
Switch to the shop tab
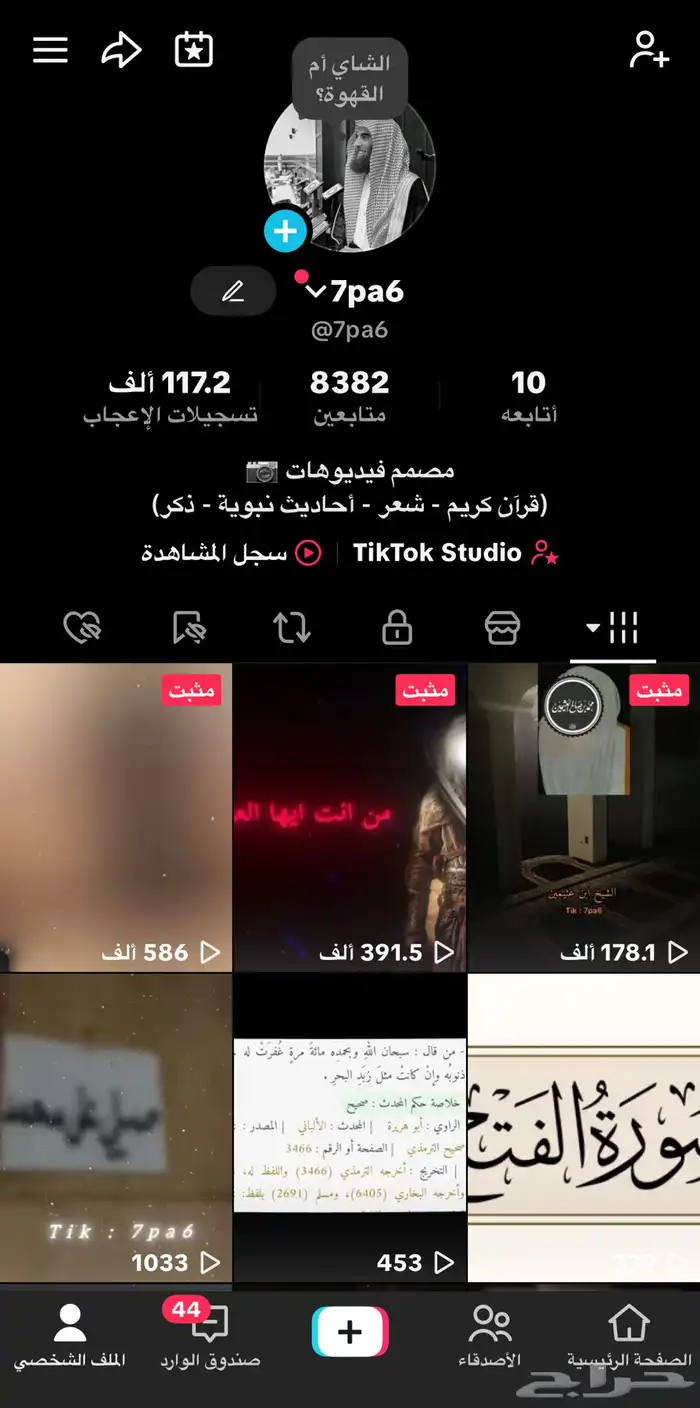coord(502,628)
